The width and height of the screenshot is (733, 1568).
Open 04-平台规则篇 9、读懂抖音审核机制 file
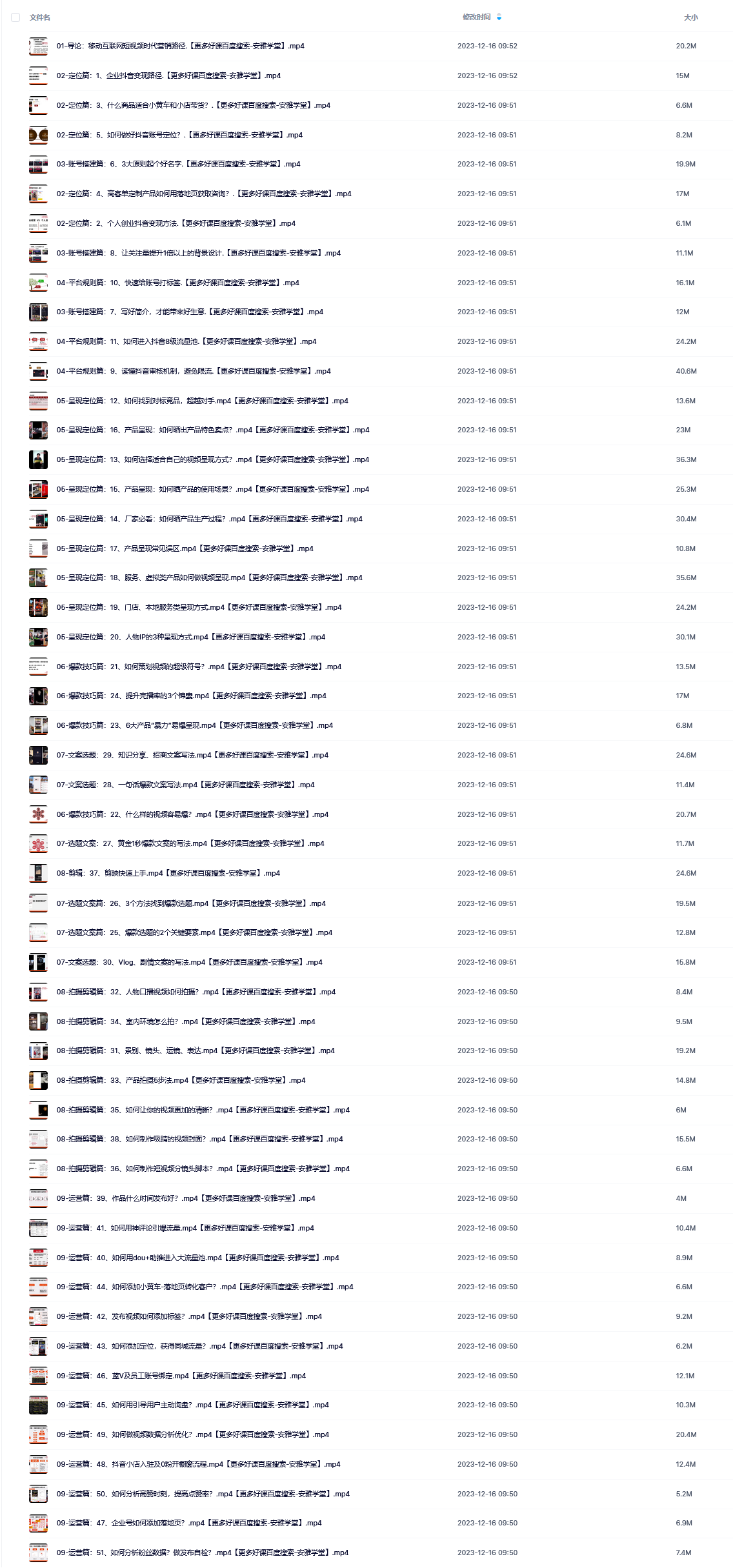[194, 372]
